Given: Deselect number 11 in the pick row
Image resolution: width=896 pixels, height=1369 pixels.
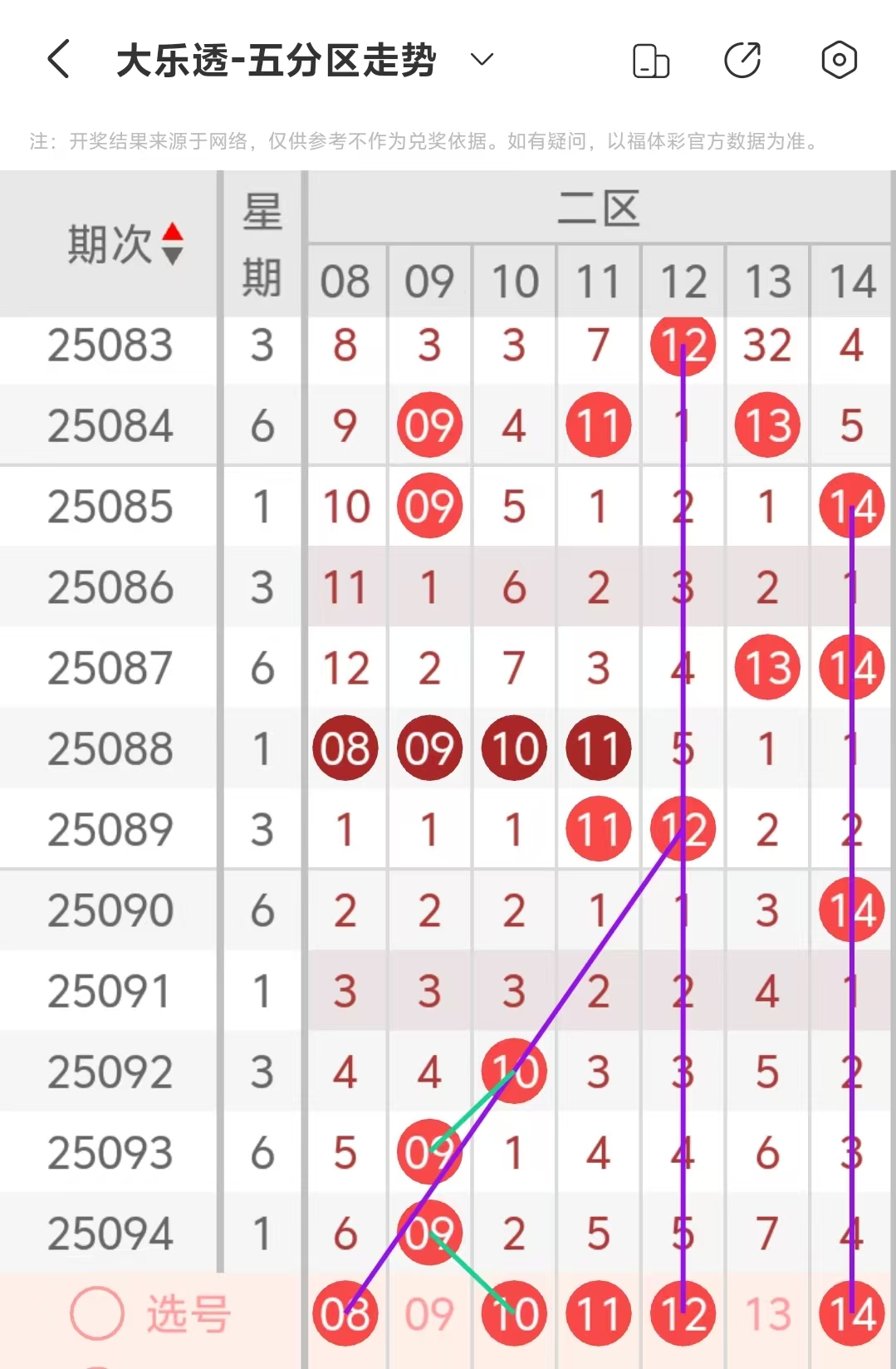Looking at the screenshot, I should tap(598, 1314).
